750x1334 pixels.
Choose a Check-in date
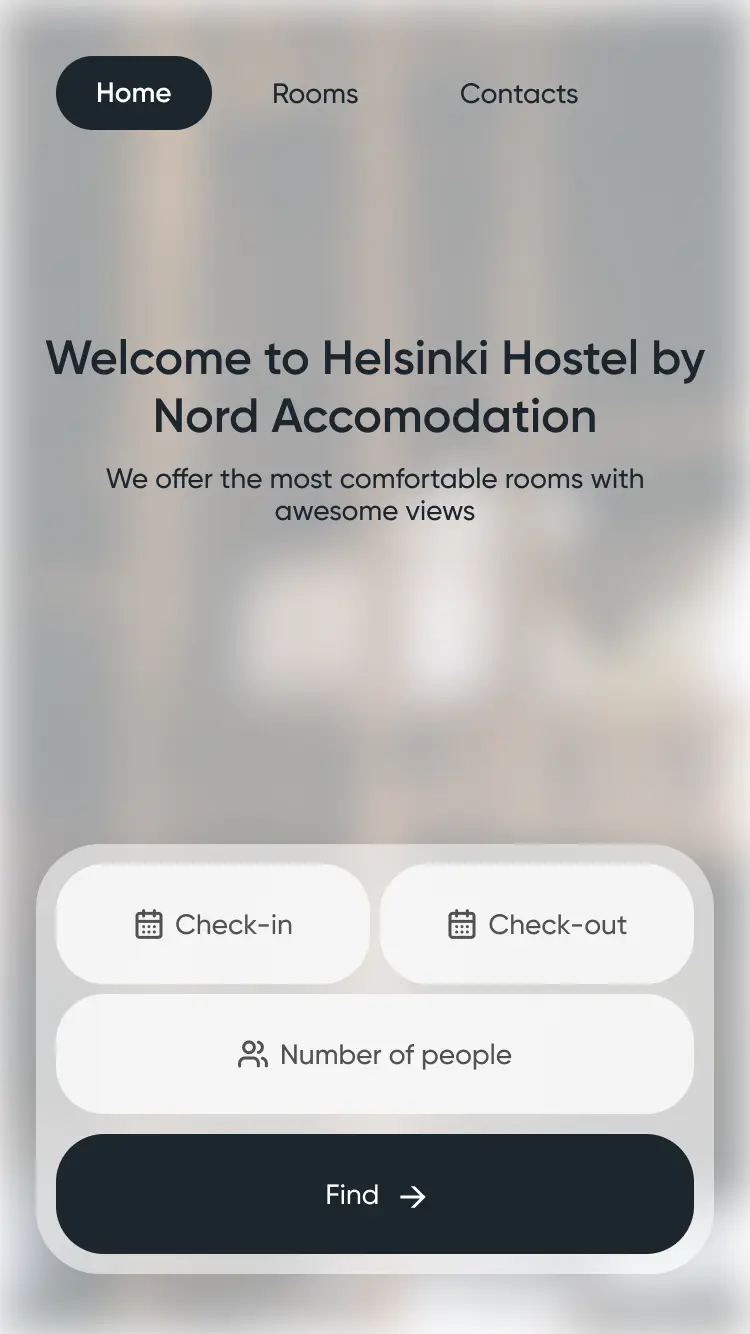[213, 924]
